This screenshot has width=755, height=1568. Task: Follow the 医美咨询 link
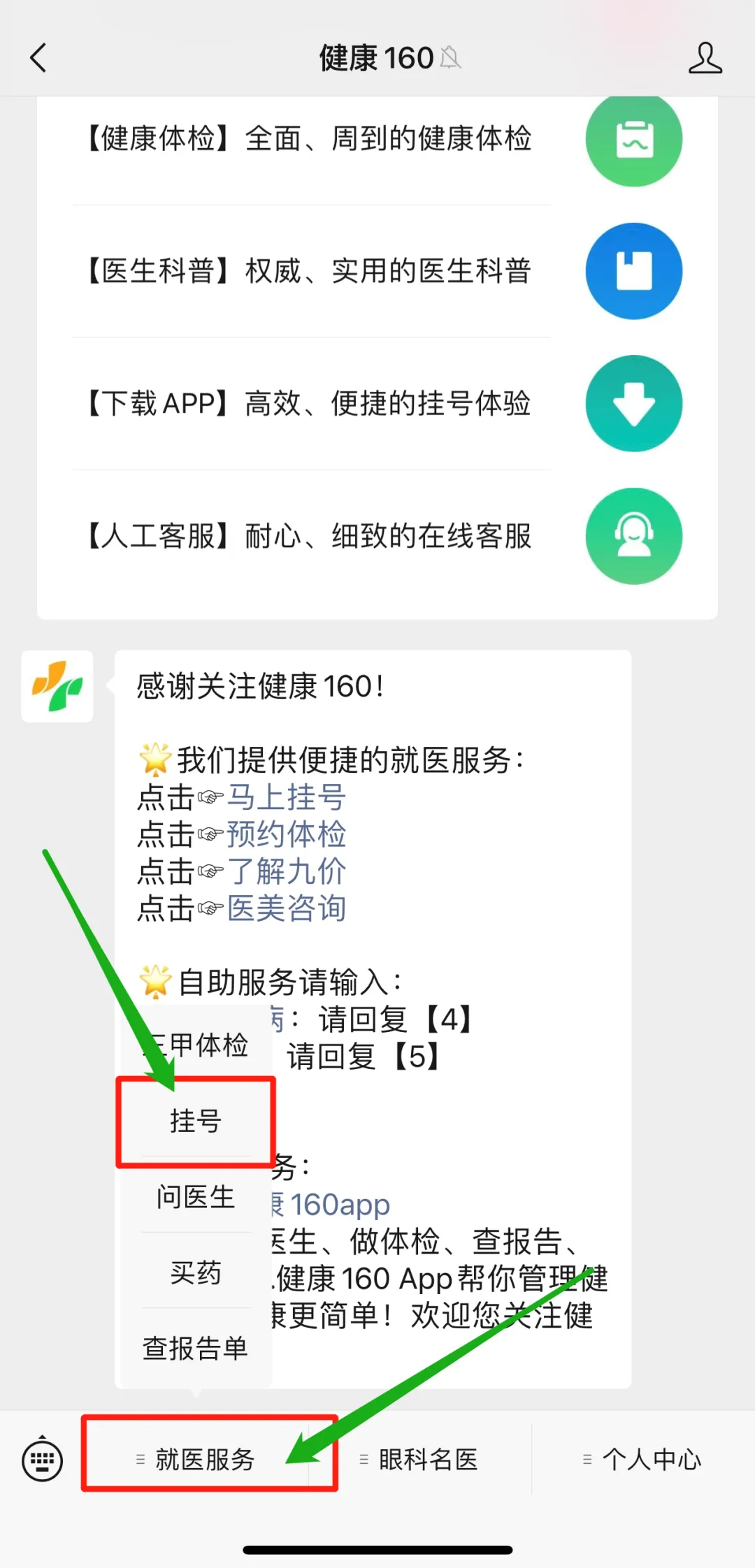coord(286,908)
